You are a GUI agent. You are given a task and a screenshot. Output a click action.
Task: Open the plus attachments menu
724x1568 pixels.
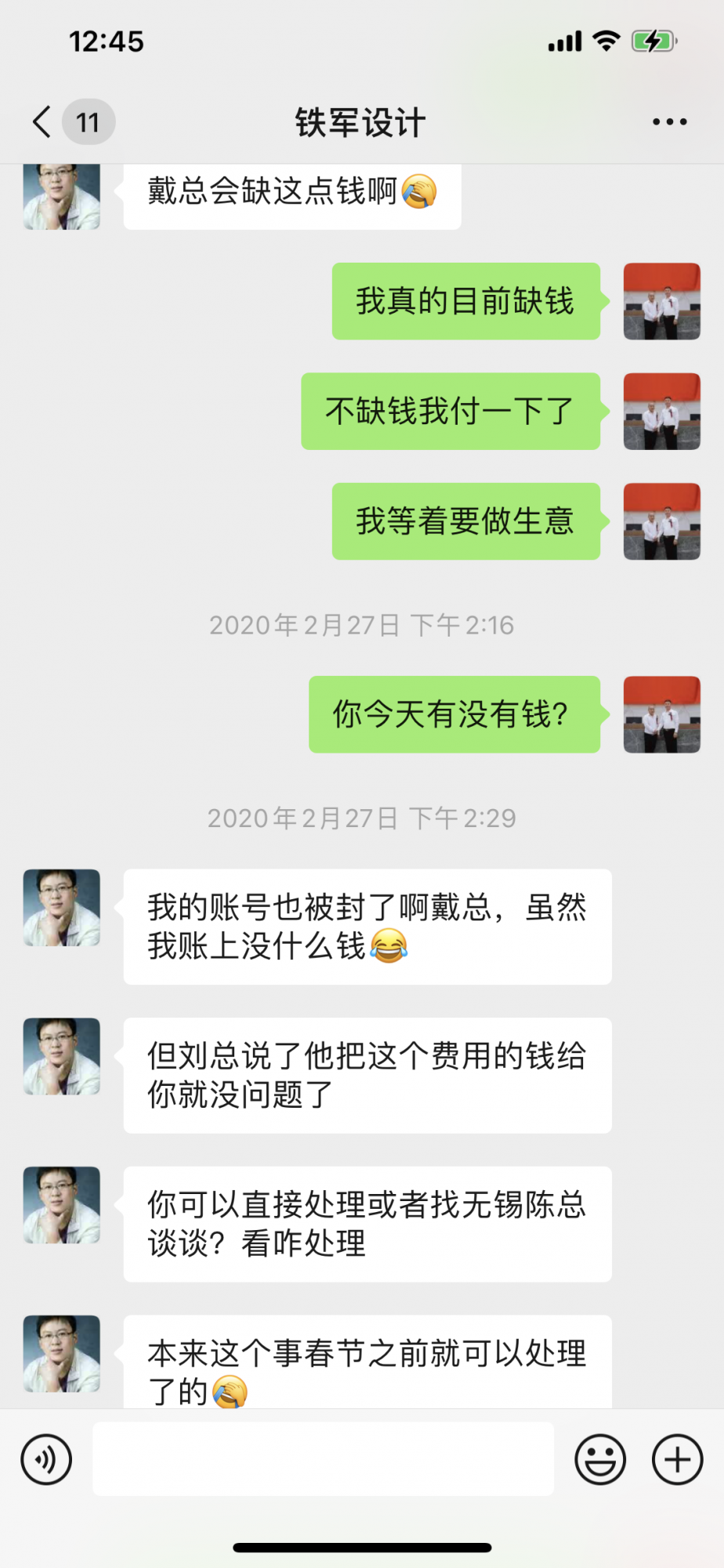(x=677, y=1460)
